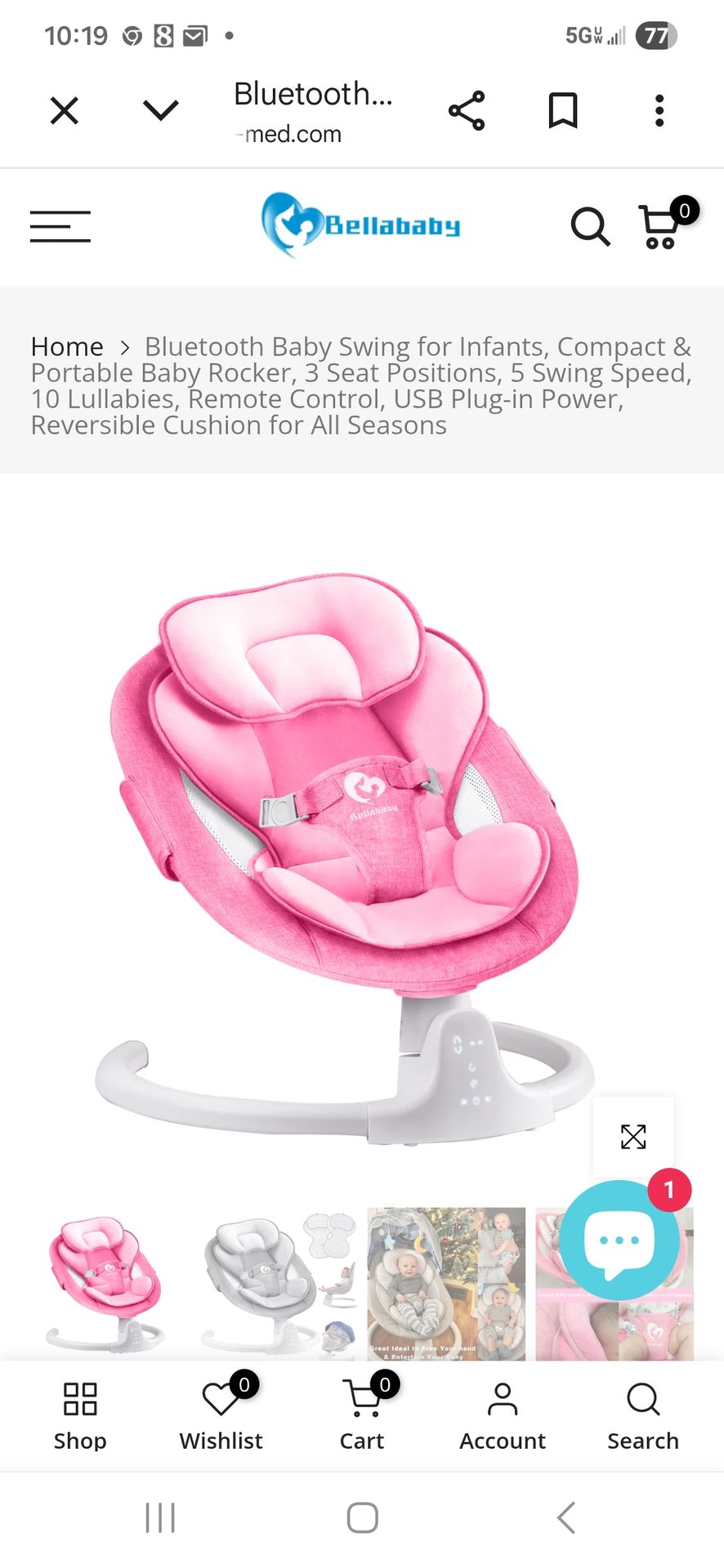Switch to the Shop tab
The width and height of the screenshot is (724, 1568).
click(x=80, y=1415)
